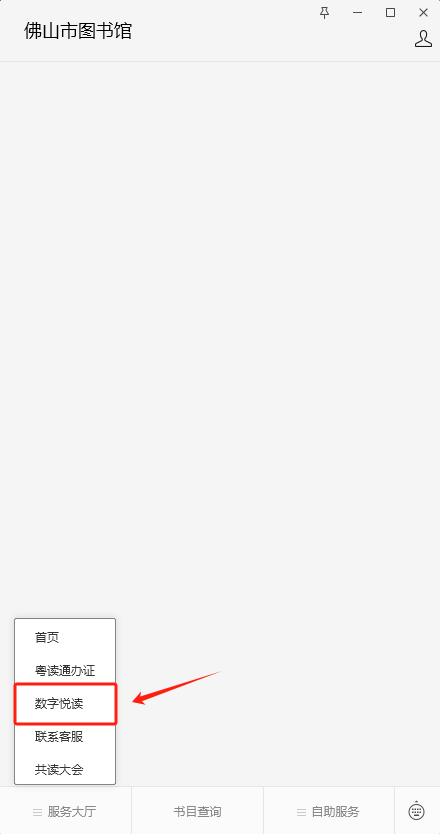Open the user profile icon

point(424,38)
